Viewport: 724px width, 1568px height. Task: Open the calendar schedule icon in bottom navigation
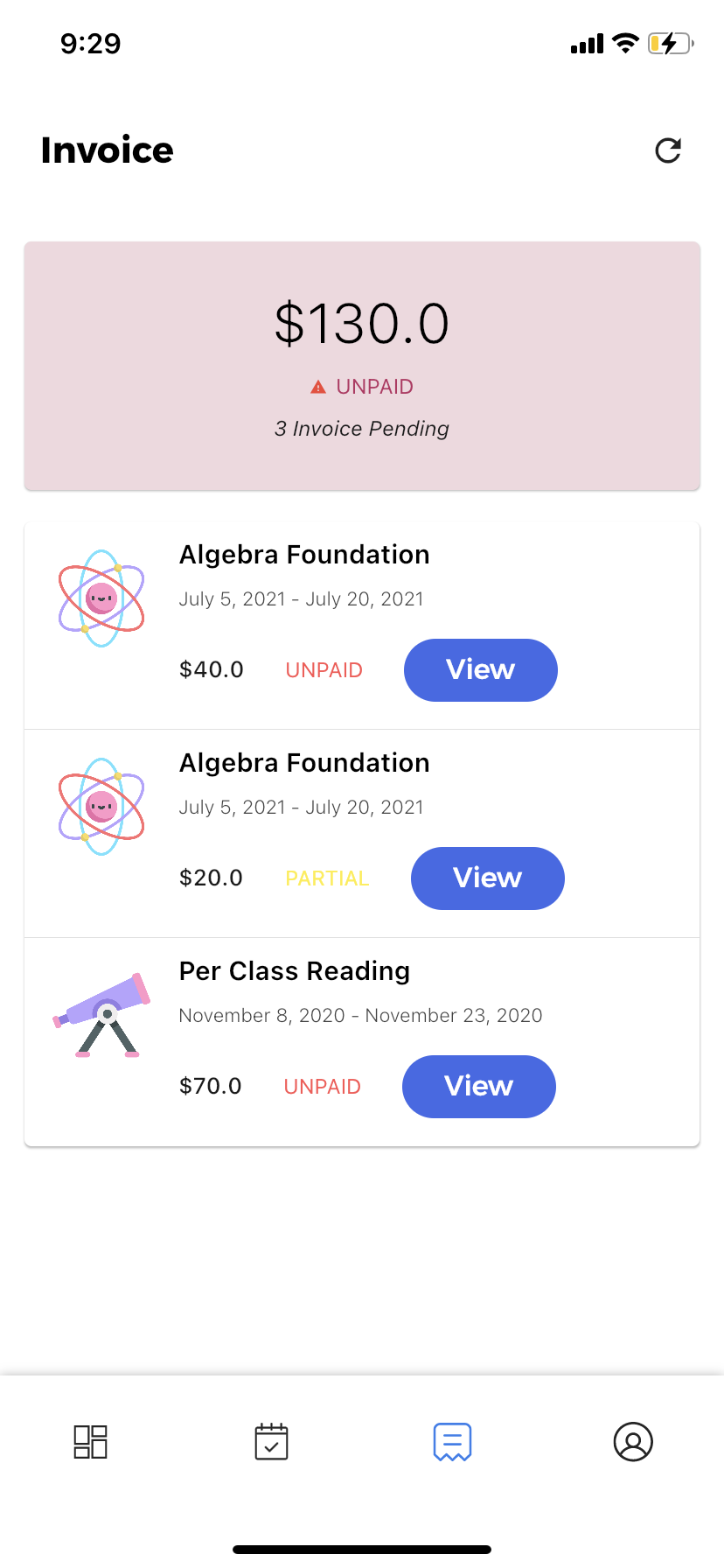[271, 1441]
